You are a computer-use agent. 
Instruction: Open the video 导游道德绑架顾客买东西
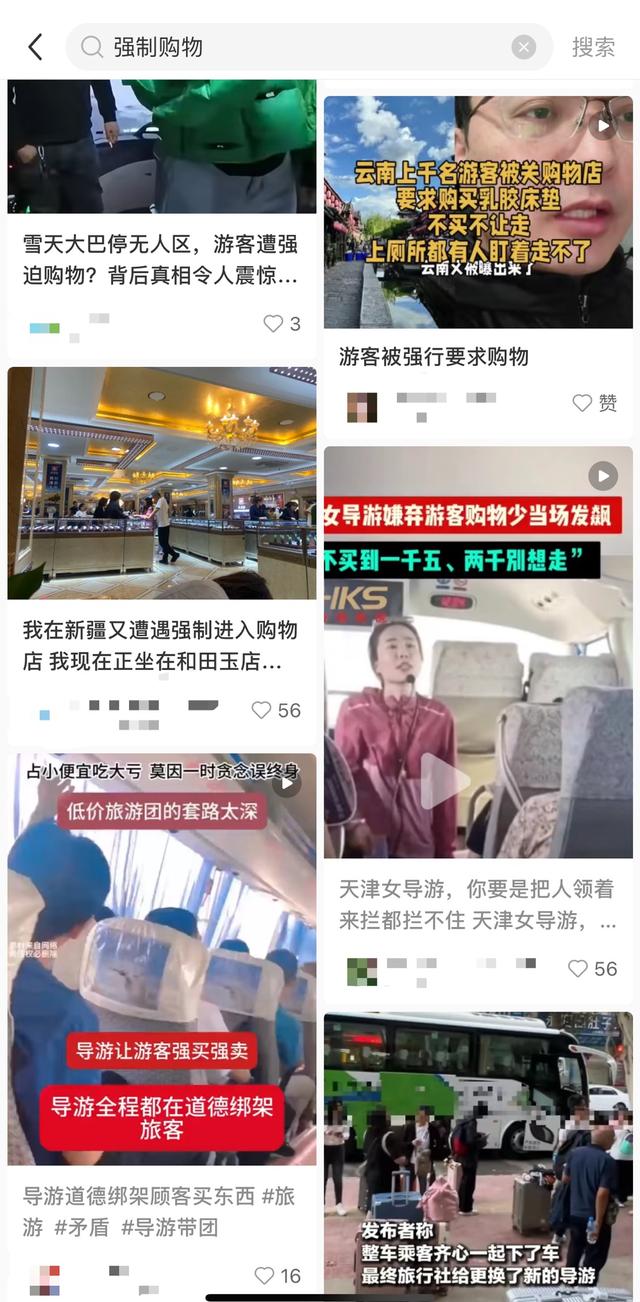[161, 958]
